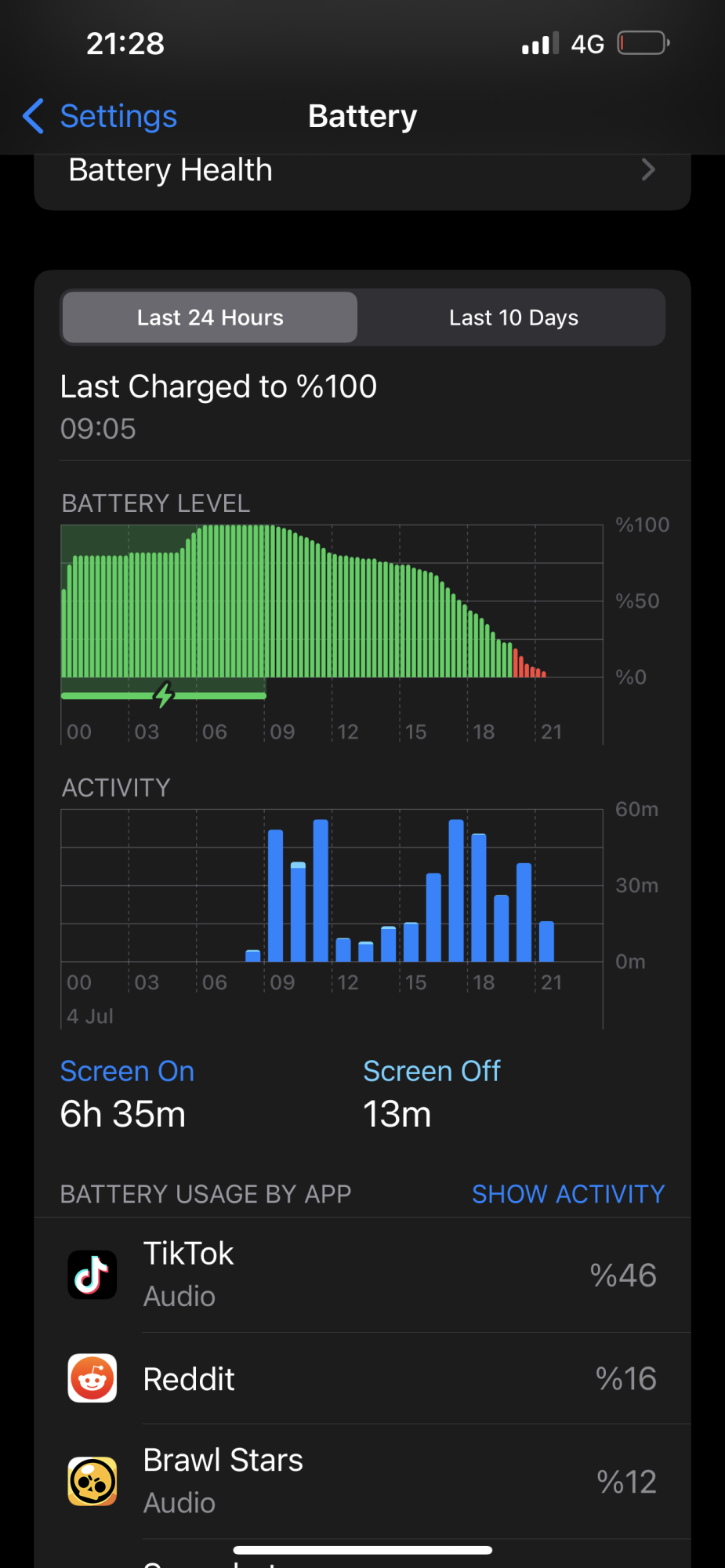Viewport: 725px width, 1568px height.
Task: Select the Last 24 Hours segment
Action: pos(210,318)
